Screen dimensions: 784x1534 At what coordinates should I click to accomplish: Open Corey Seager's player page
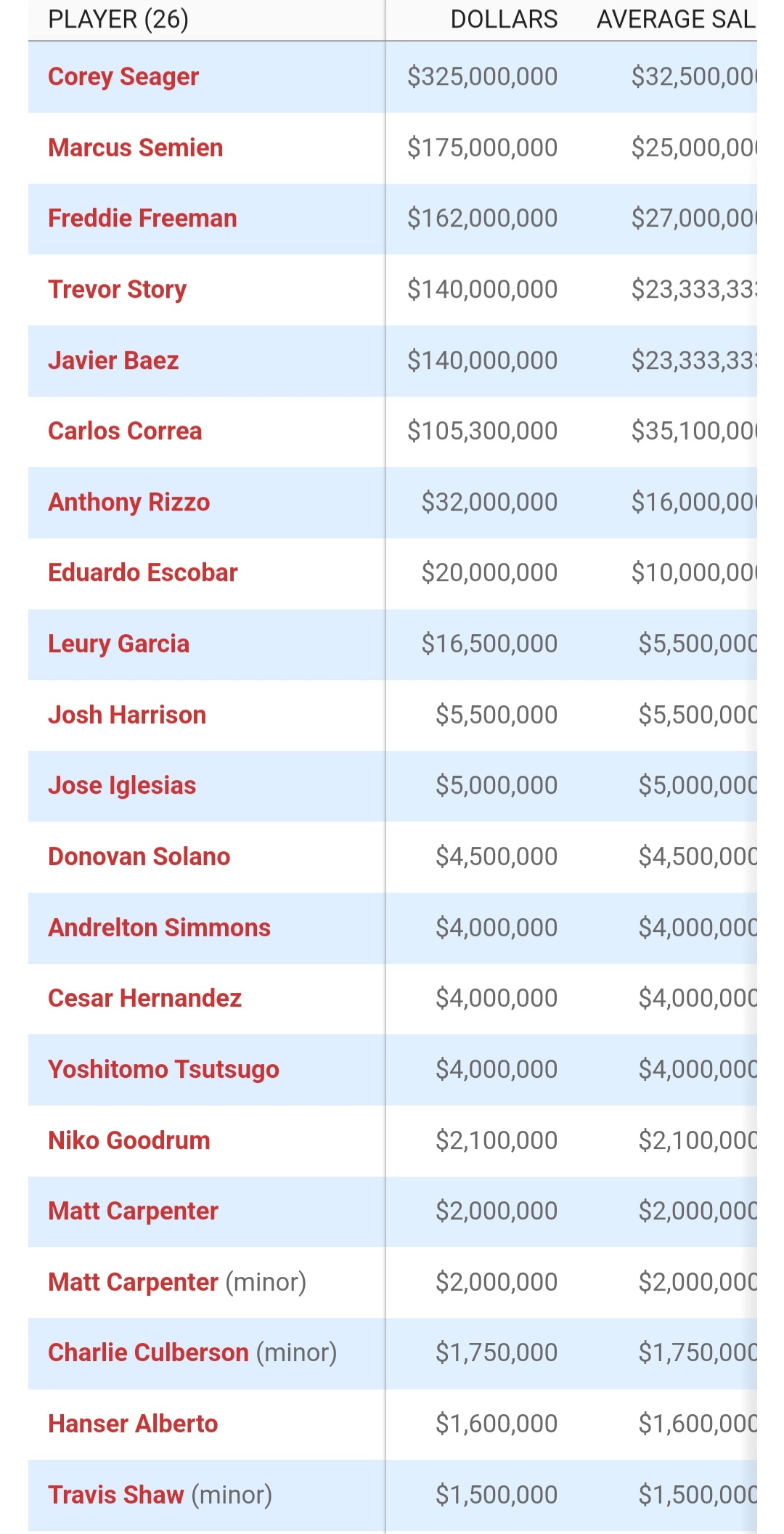[x=123, y=77]
